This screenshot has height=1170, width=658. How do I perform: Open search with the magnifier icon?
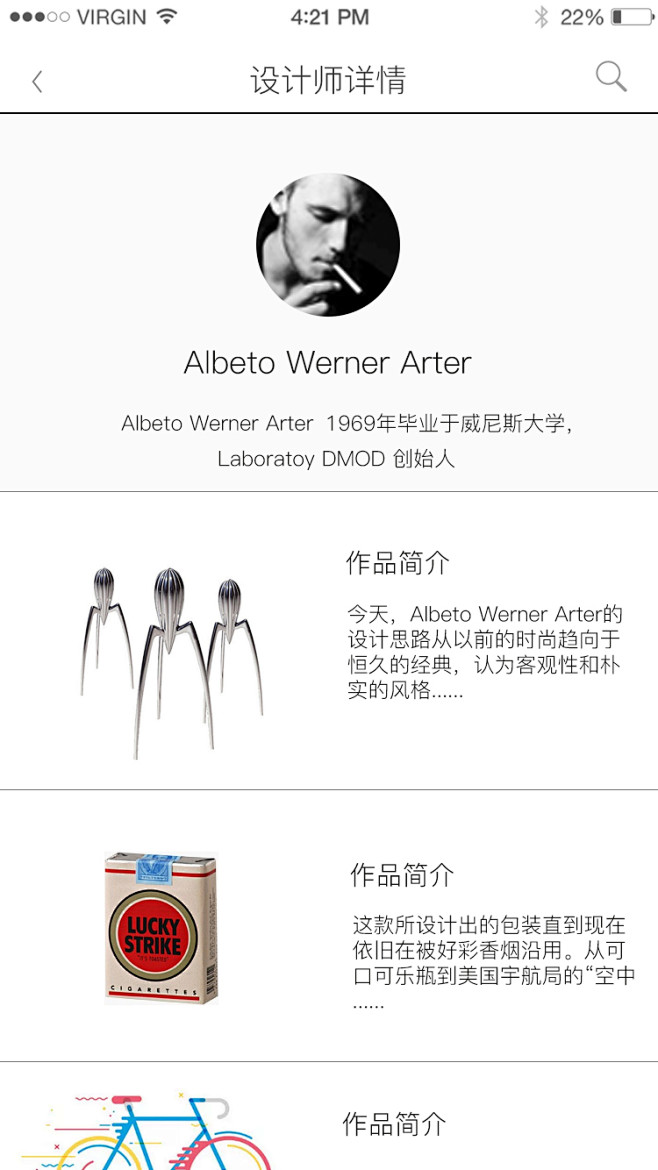tap(610, 76)
